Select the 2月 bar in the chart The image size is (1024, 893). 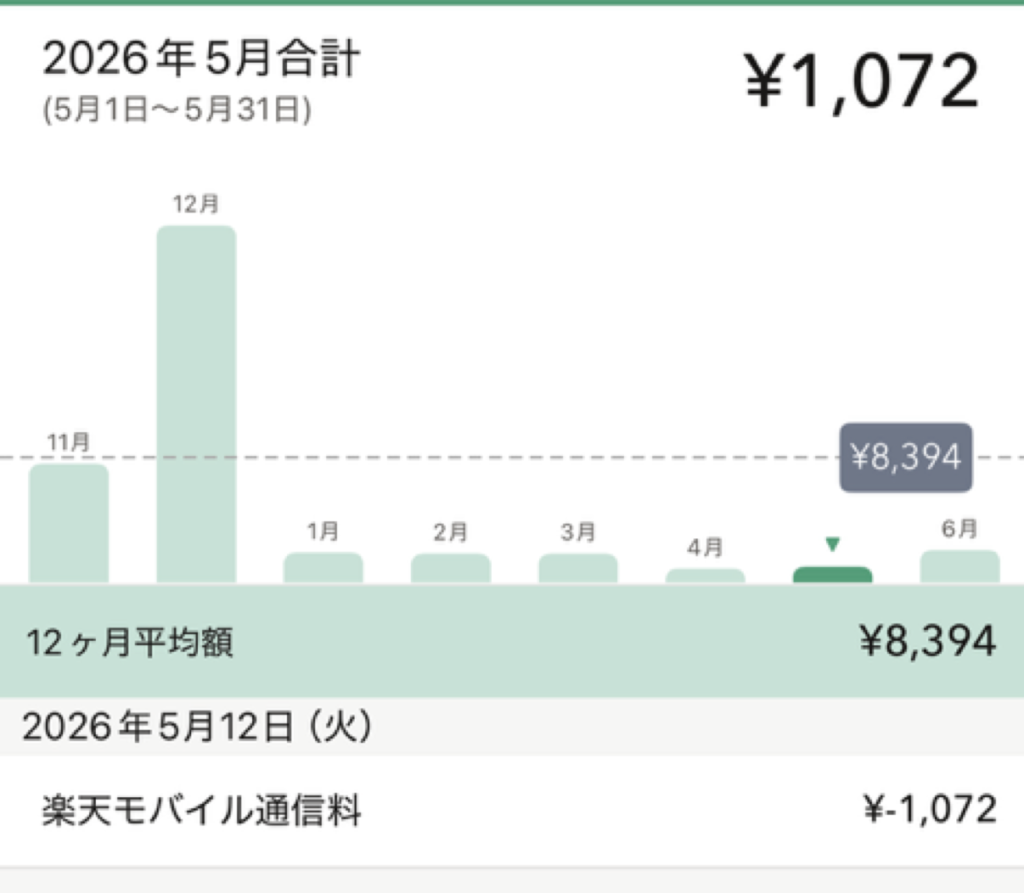tap(451, 568)
